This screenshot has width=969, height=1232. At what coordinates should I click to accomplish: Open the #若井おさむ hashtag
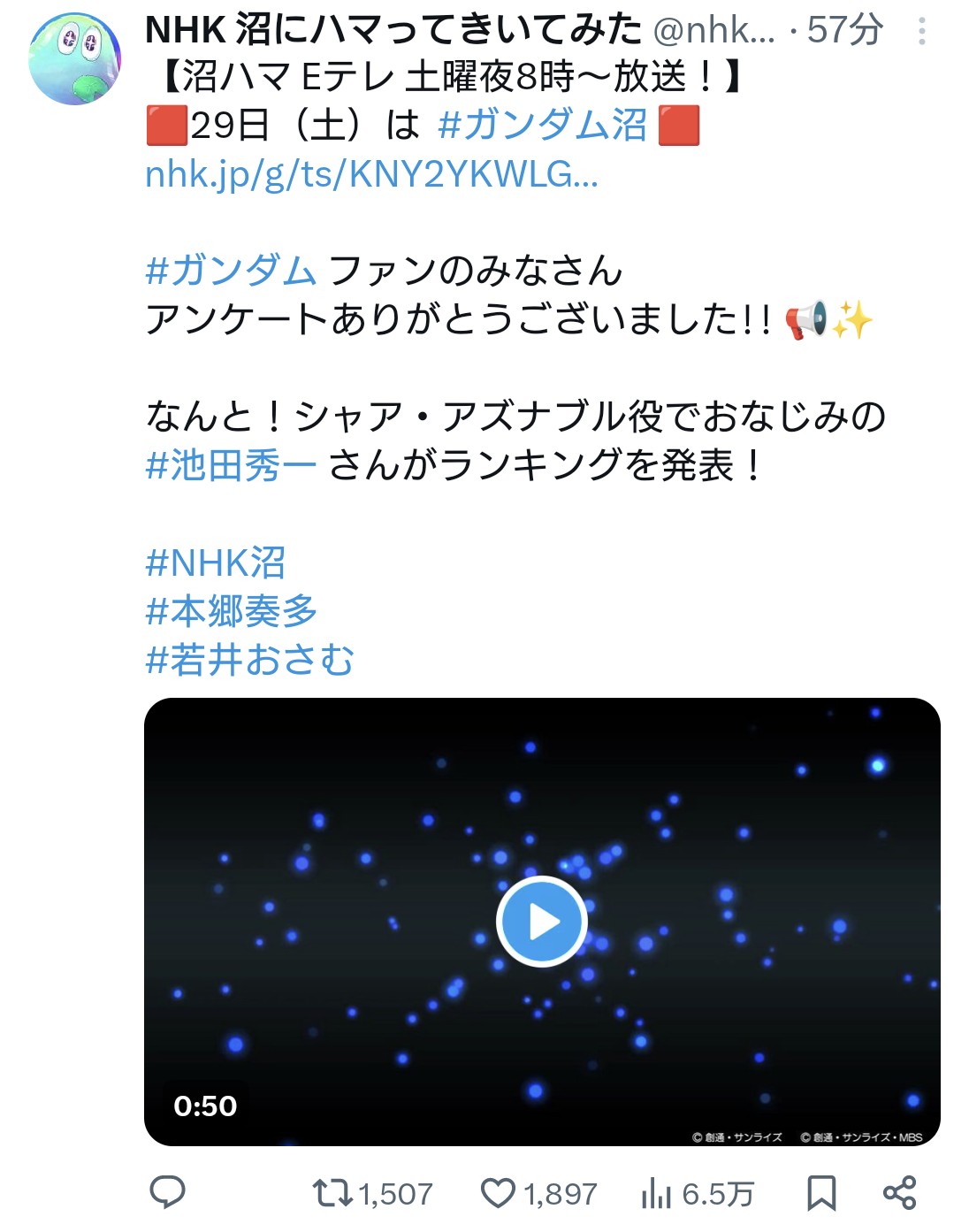pos(249,659)
